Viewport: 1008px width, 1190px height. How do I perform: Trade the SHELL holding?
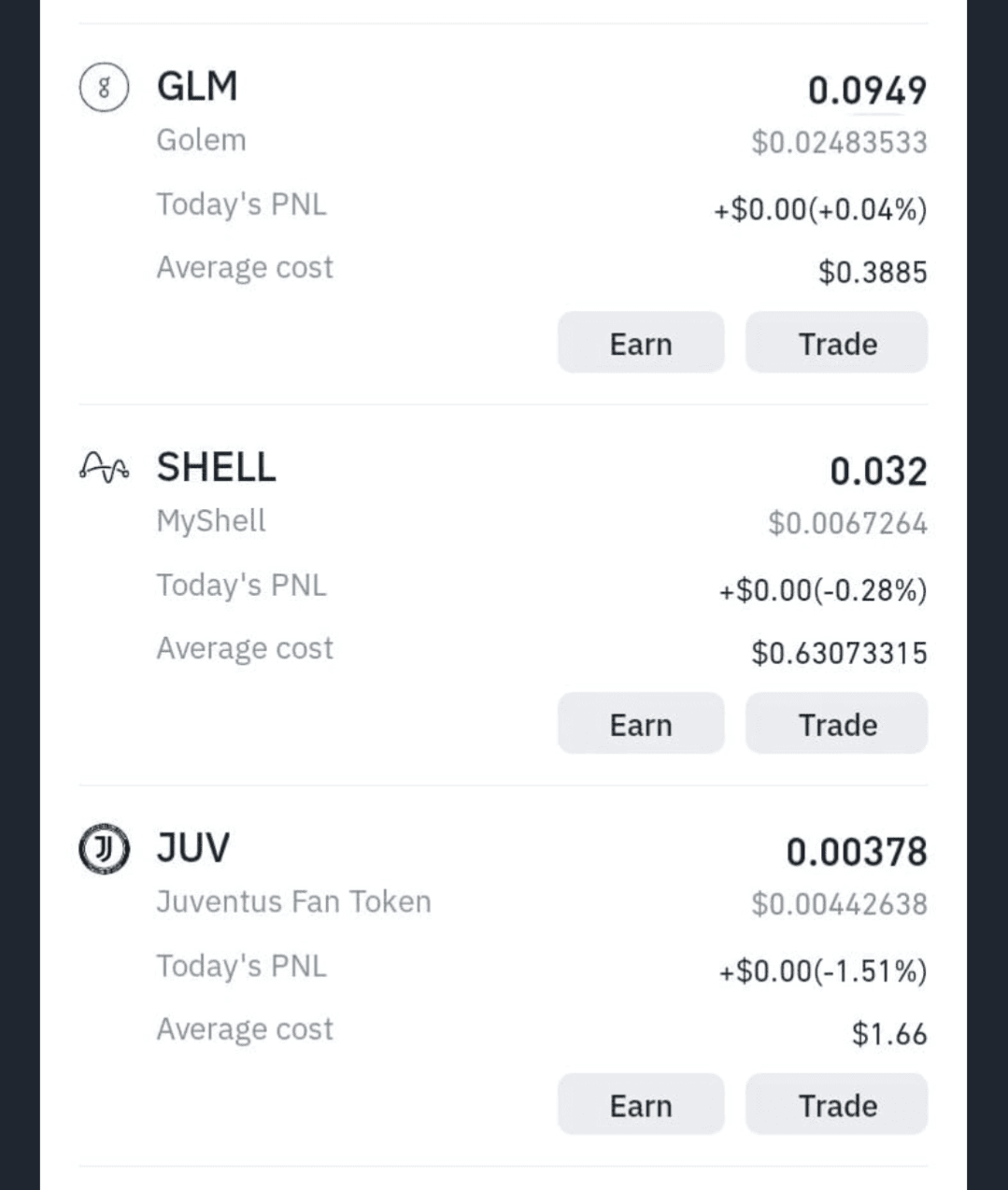click(x=836, y=724)
